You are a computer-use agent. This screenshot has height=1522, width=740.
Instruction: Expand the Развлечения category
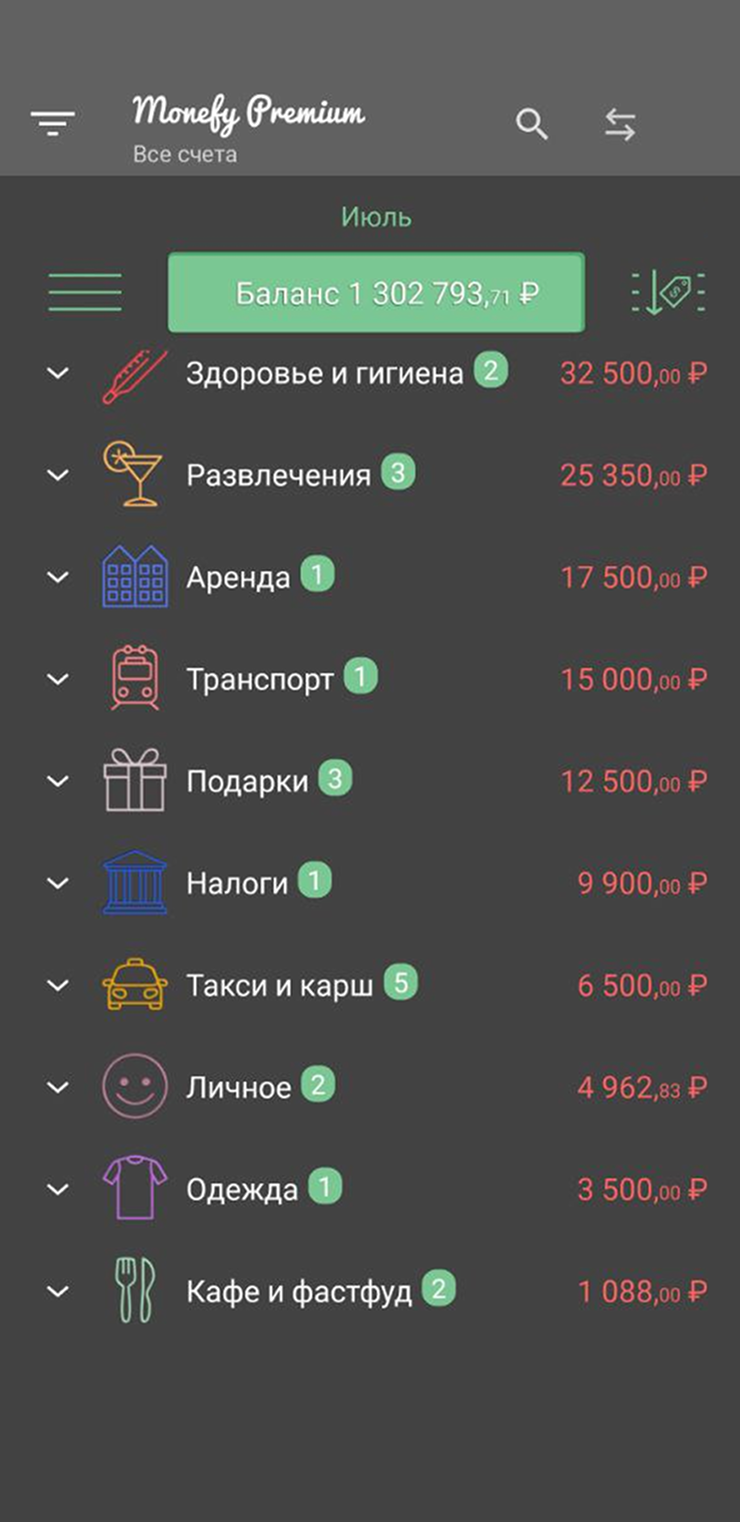(x=59, y=475)
